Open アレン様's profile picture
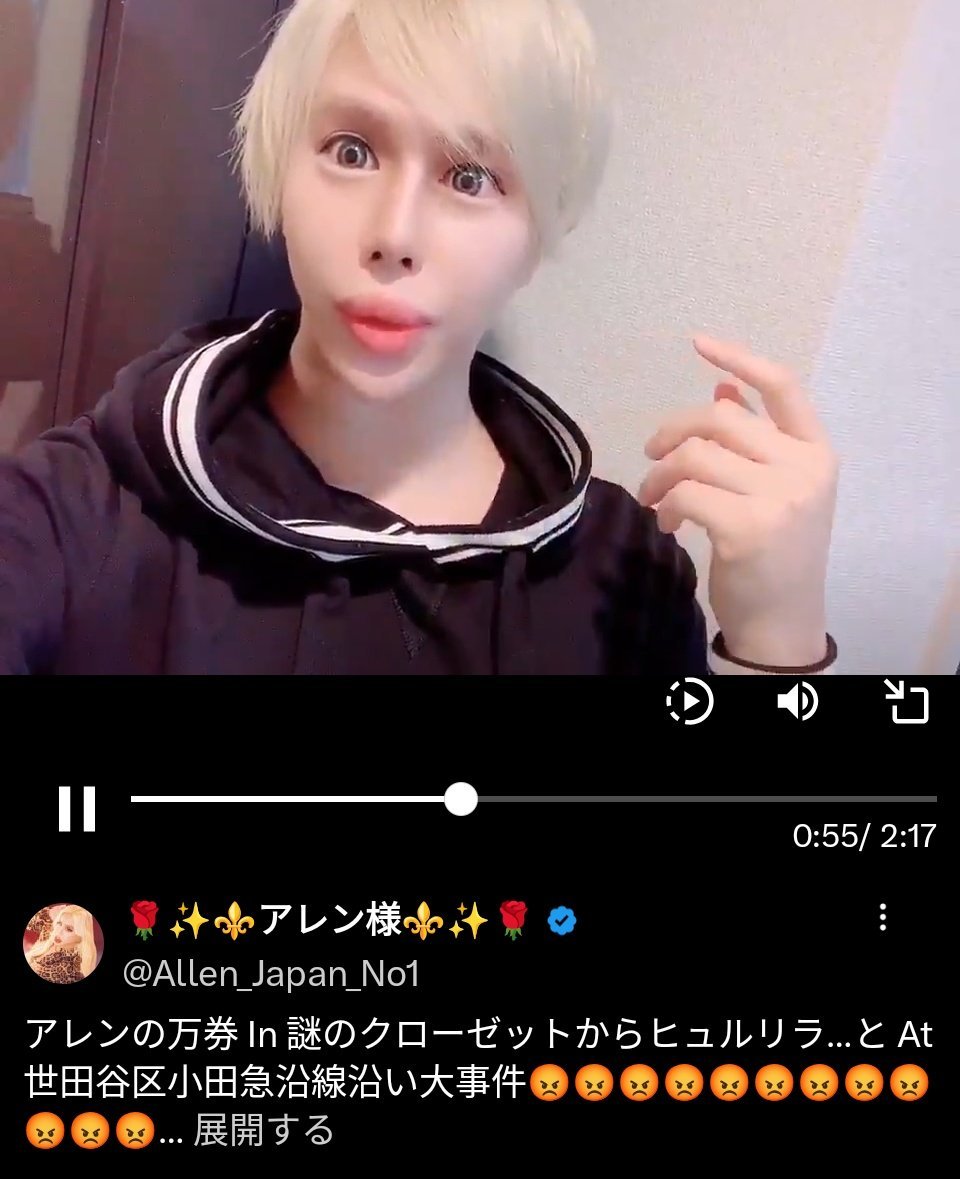Image resolution: width=960 pixels, height=1179 pixels. pos(64,944)
